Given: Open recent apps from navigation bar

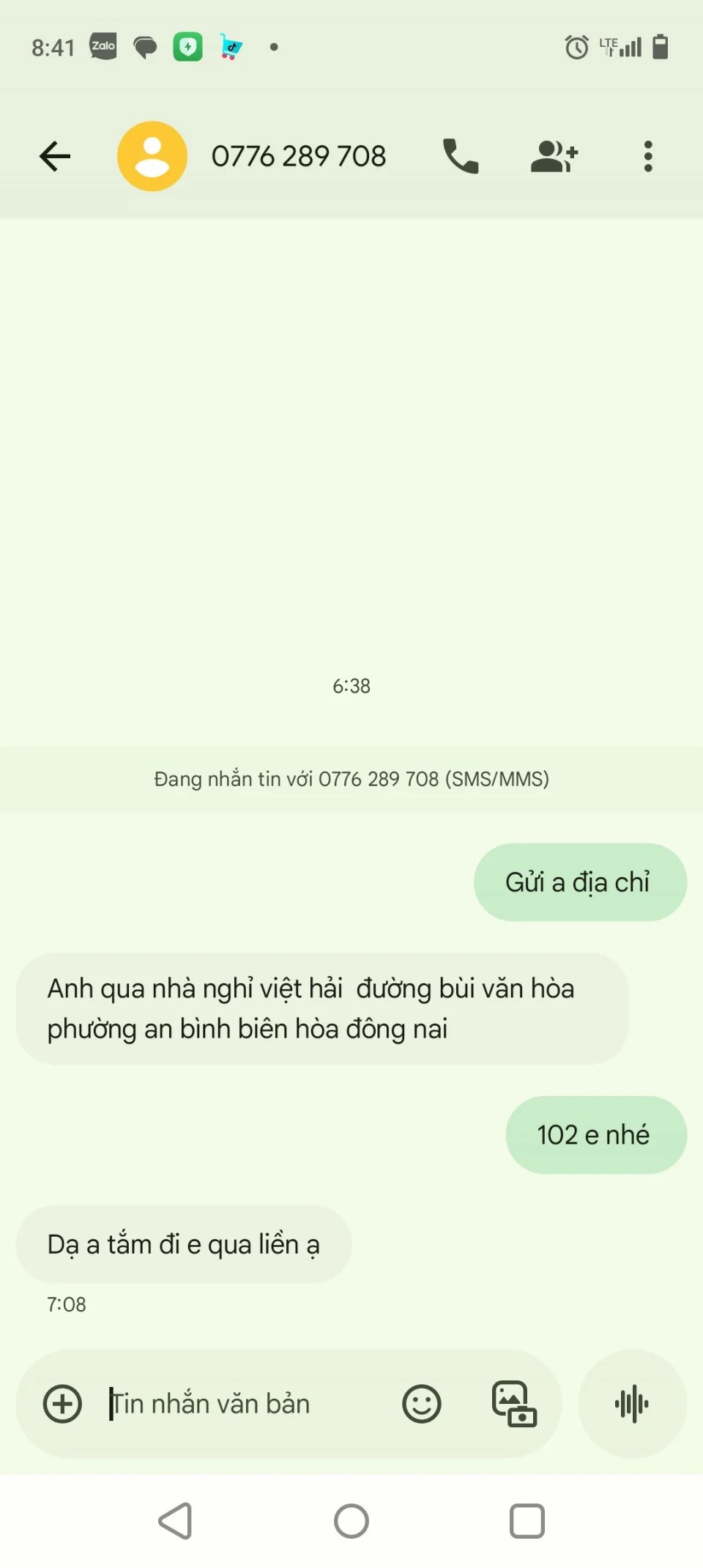Looking at the screenshot, I should (x=527, y=1521).
